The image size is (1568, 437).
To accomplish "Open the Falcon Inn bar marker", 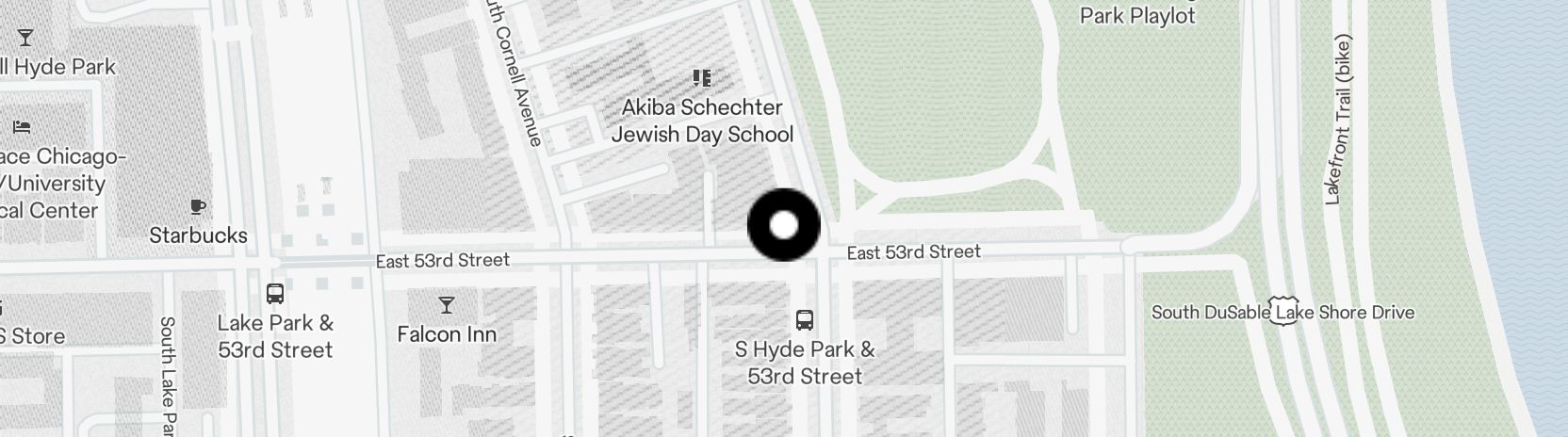I will pyautogui.click(x=446, y=306).
